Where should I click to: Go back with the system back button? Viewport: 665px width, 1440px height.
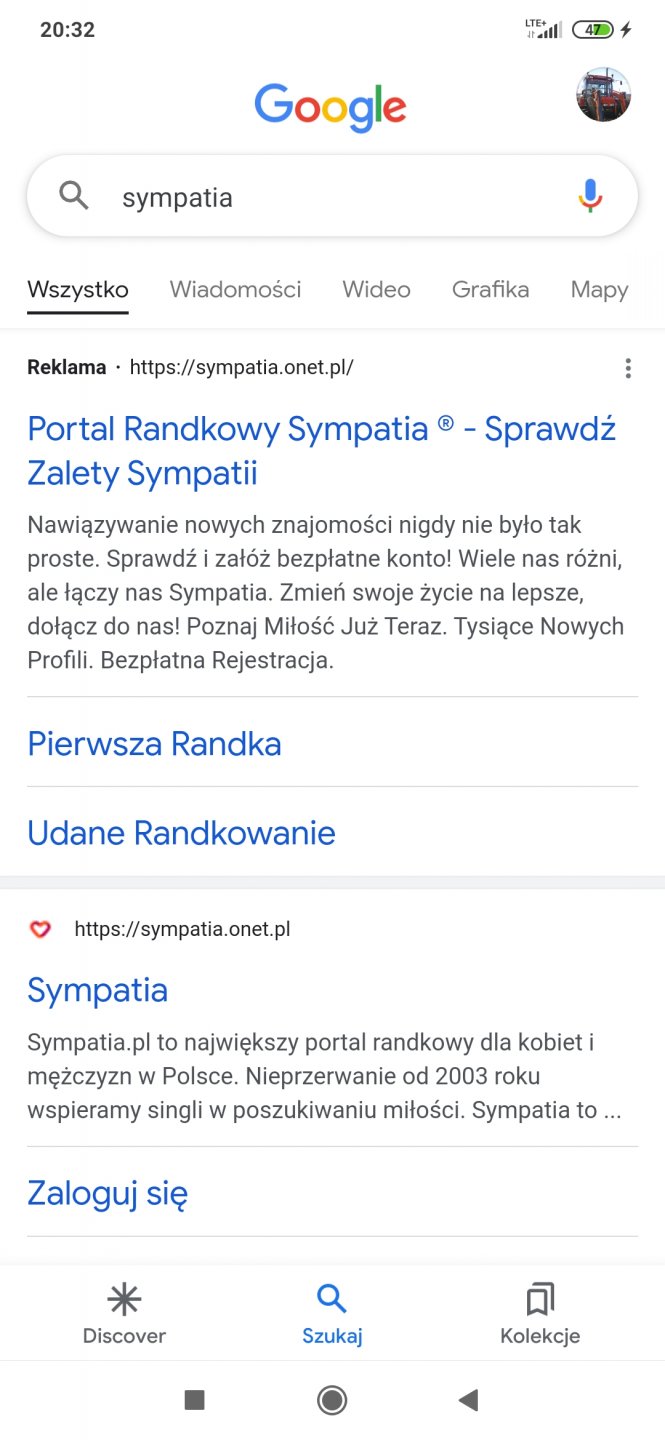[x=468, y=1400]
